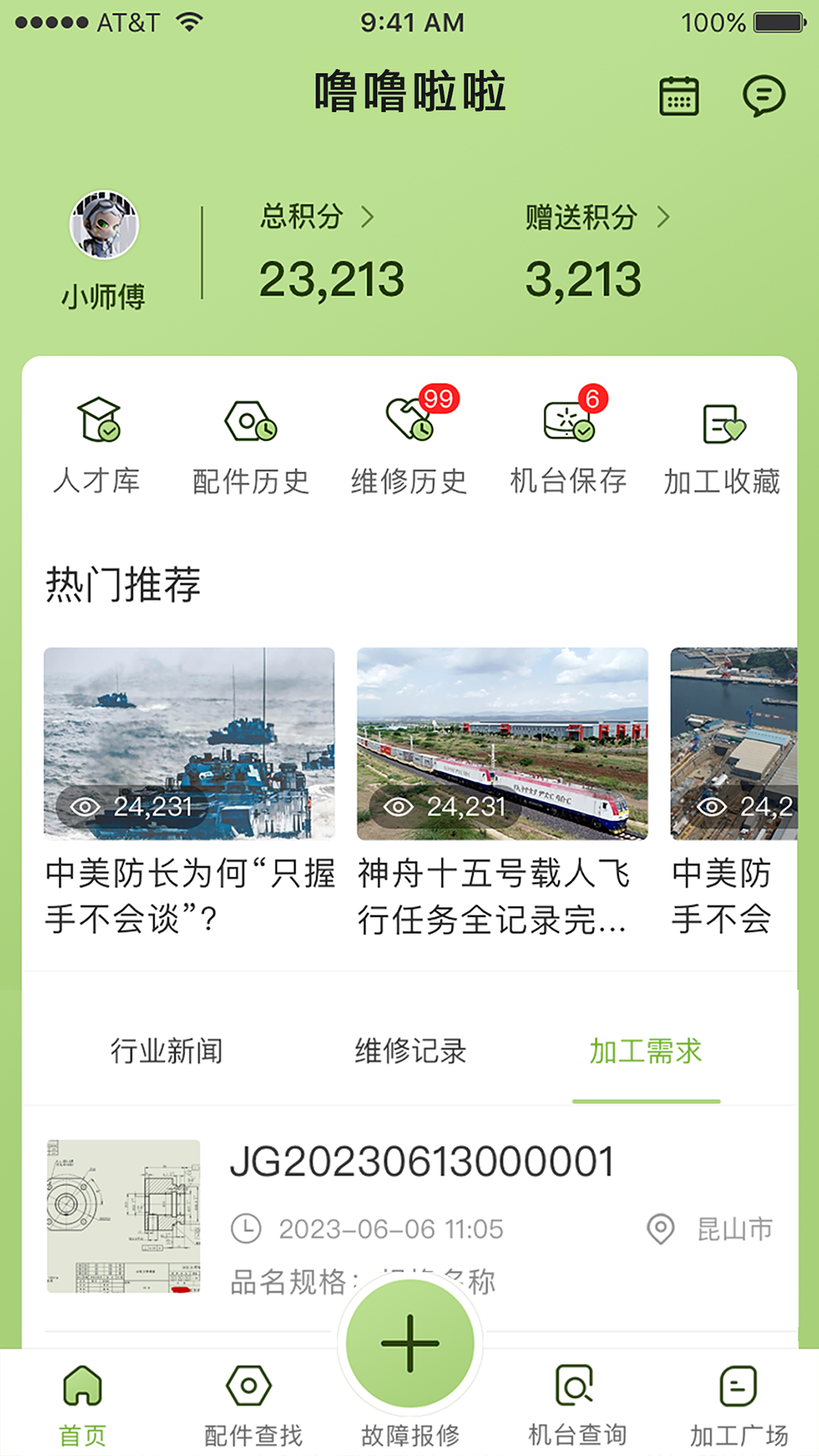
Task: Open the calendar icon
Action: [679, 96]
